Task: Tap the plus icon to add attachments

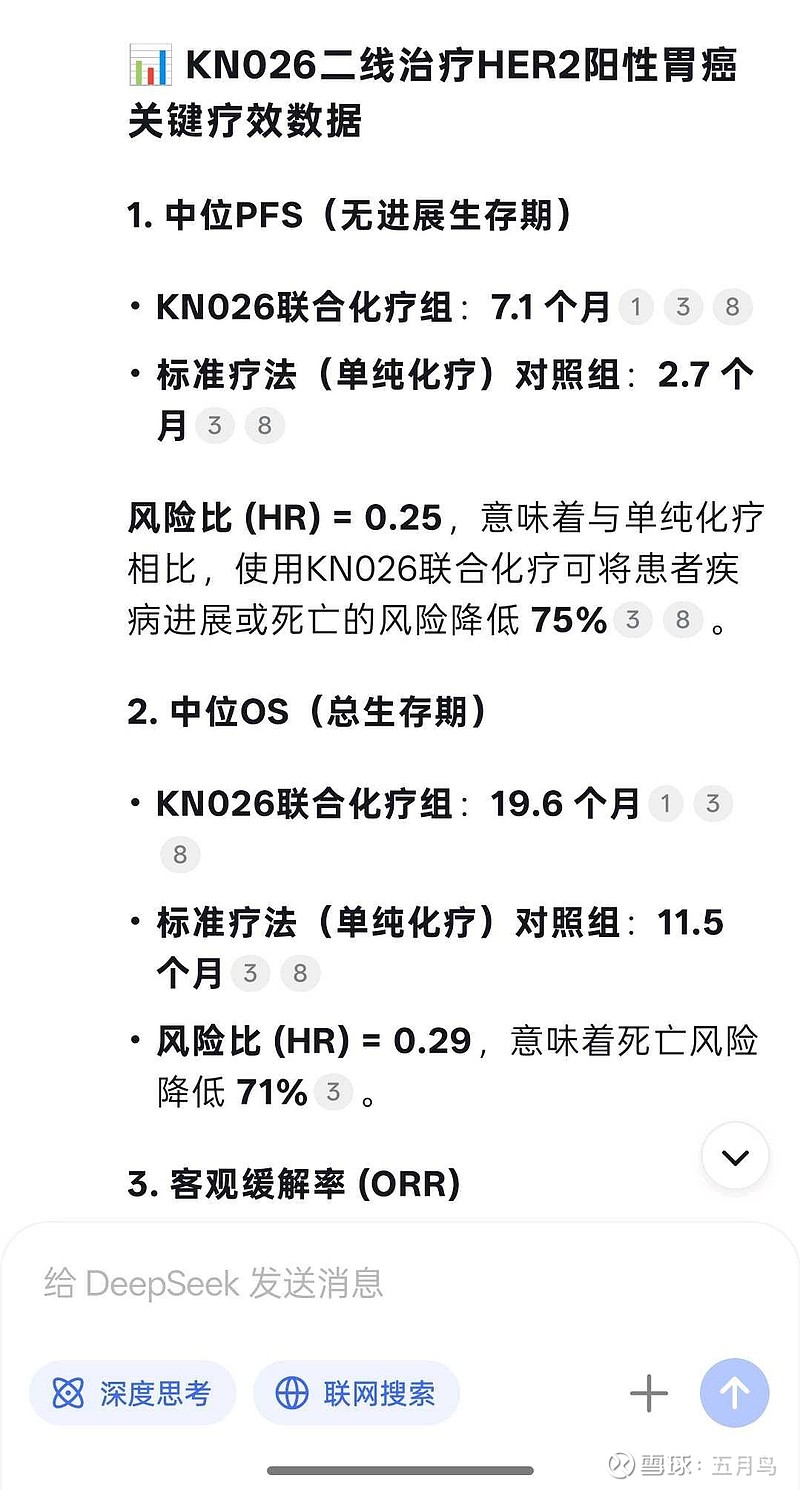Action: coord(648,1392)
